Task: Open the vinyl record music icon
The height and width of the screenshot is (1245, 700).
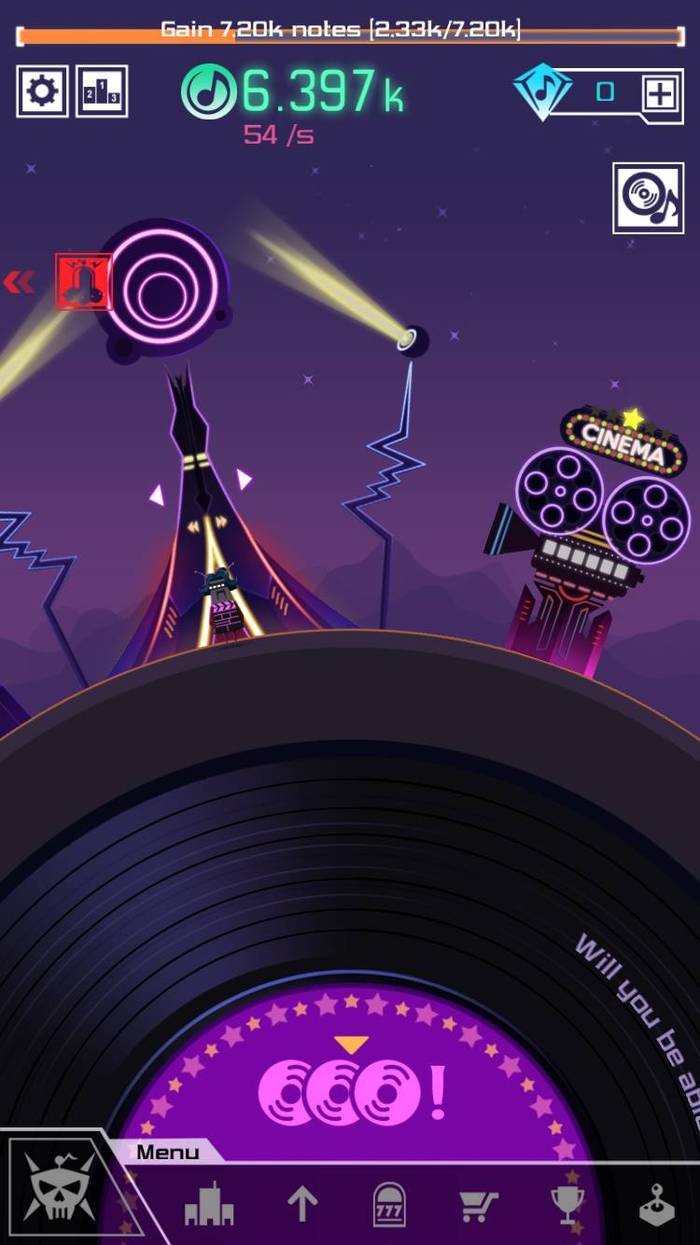Action: pos(648,198)
